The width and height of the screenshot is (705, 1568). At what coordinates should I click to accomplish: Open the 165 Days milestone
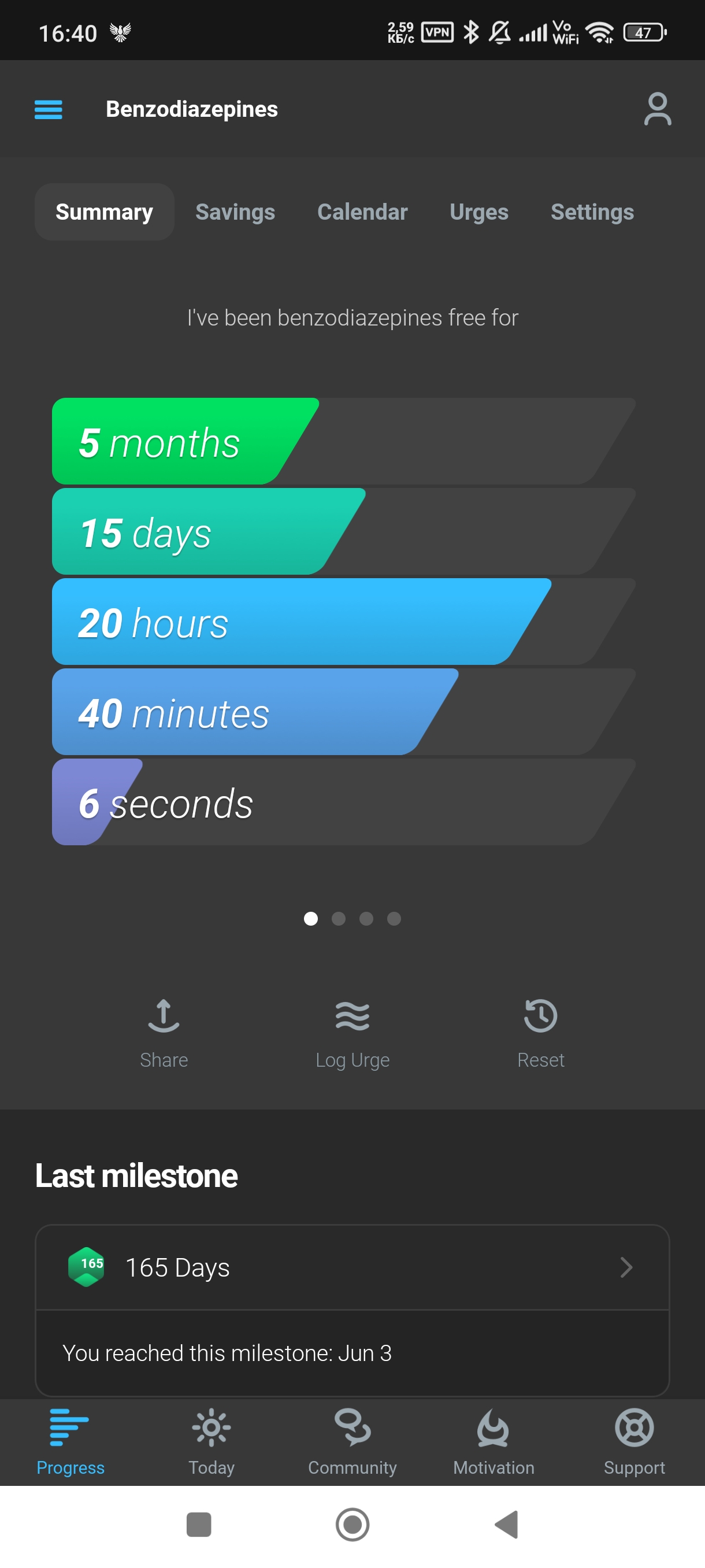352,1267
